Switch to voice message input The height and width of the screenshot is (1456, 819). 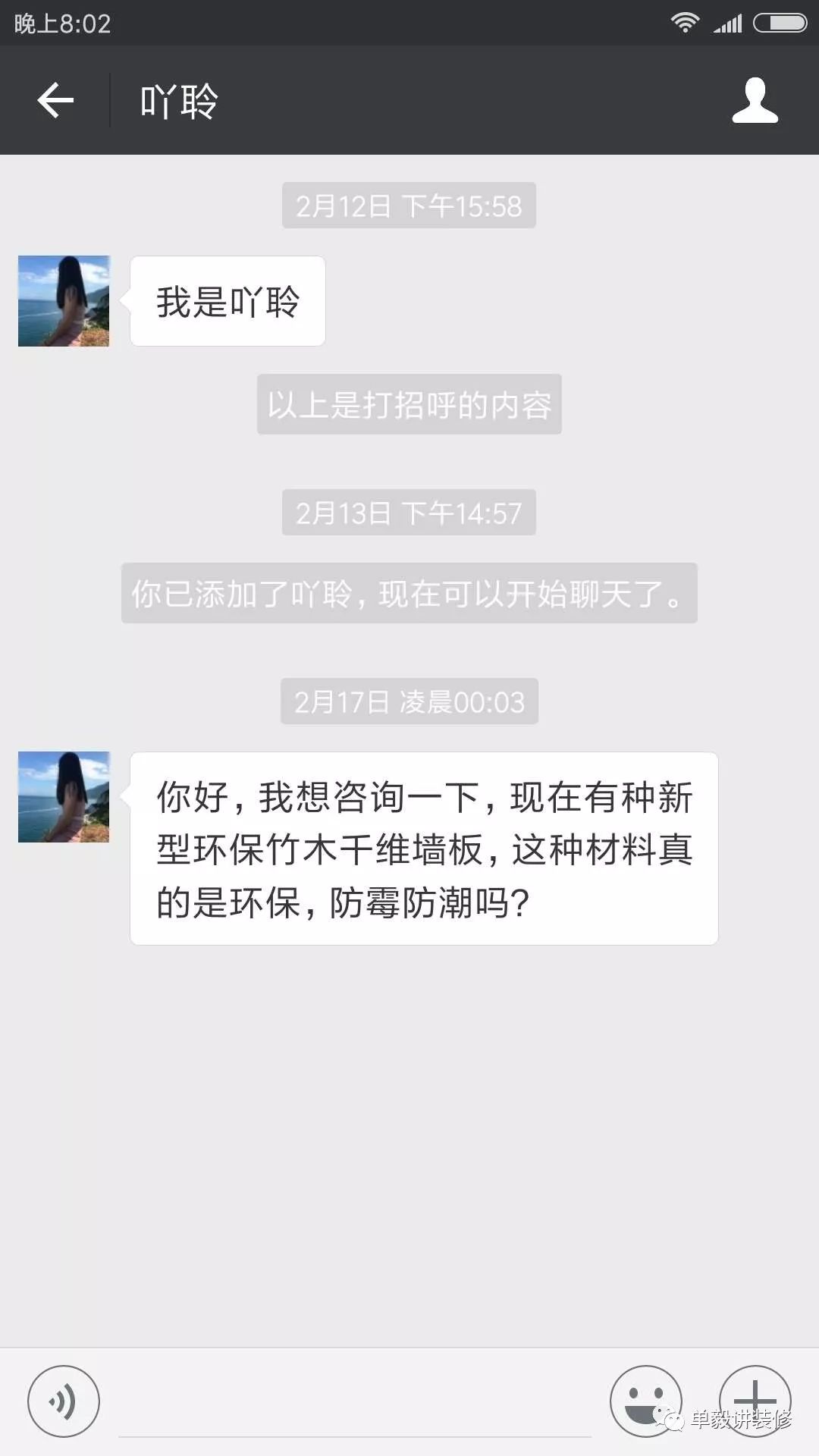[64, 1401]
